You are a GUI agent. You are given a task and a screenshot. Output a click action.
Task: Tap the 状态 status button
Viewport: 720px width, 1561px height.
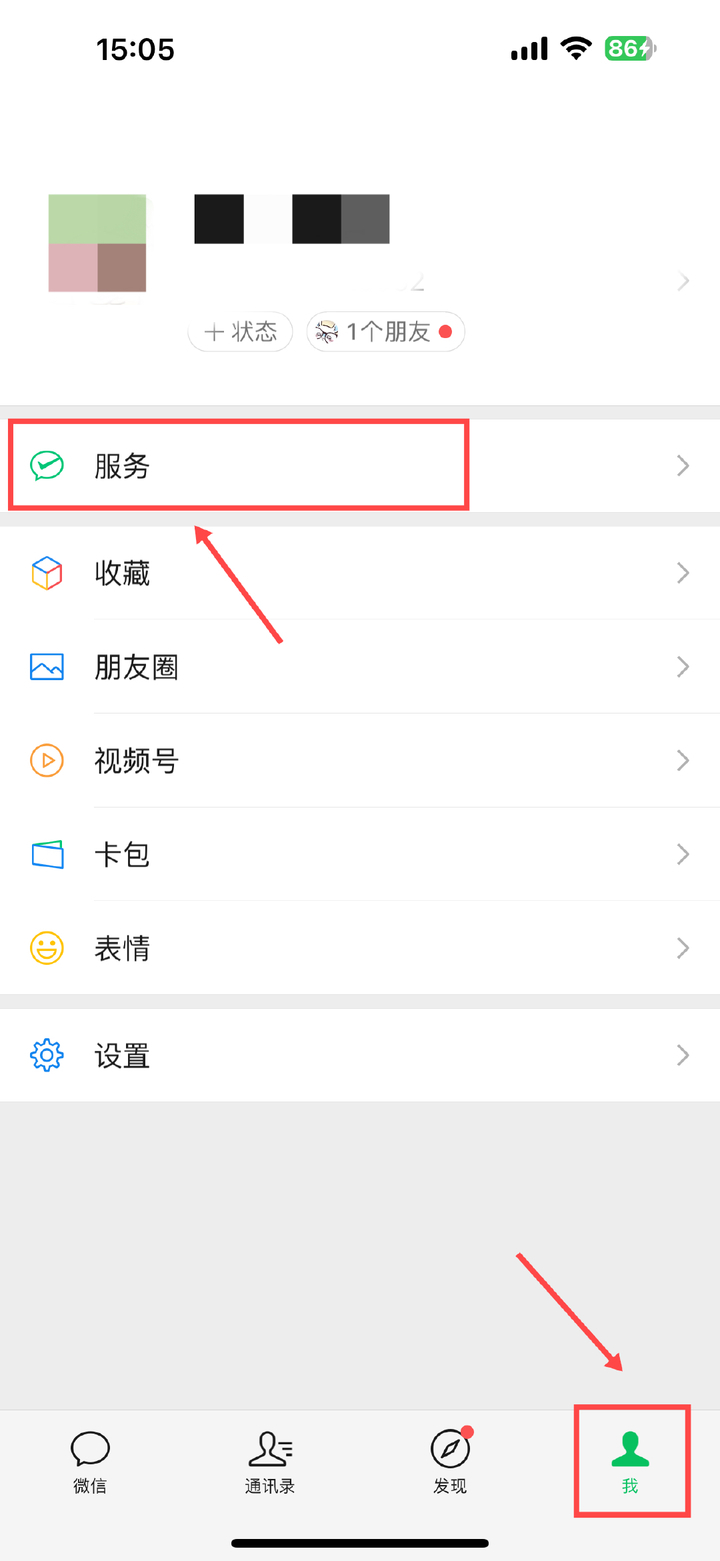point(240,331)
